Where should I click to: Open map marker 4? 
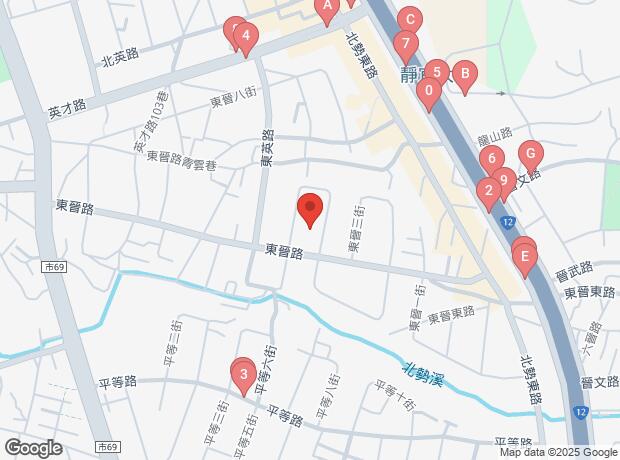246,39
